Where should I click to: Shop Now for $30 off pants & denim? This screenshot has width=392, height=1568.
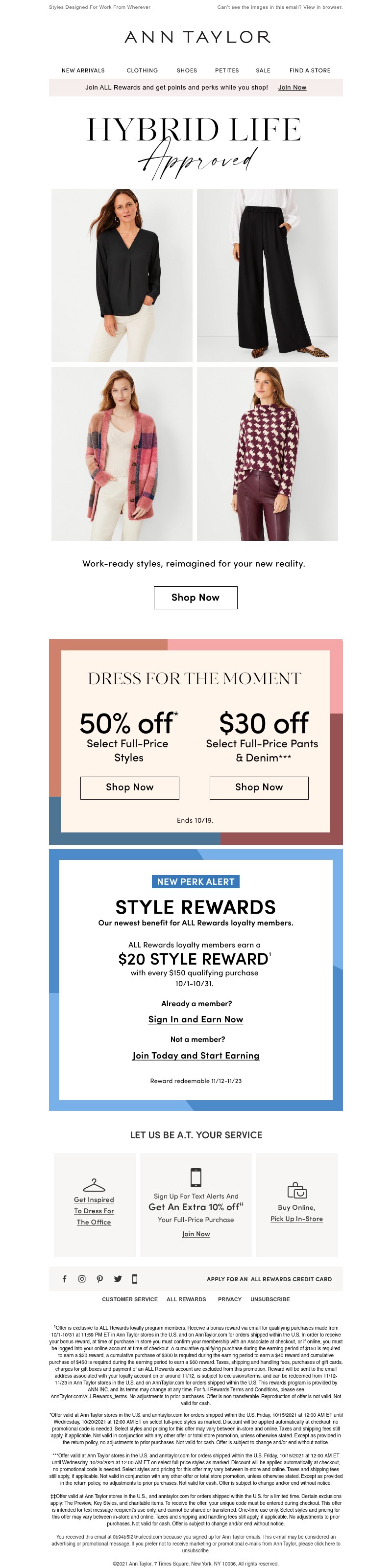[259, 787]
